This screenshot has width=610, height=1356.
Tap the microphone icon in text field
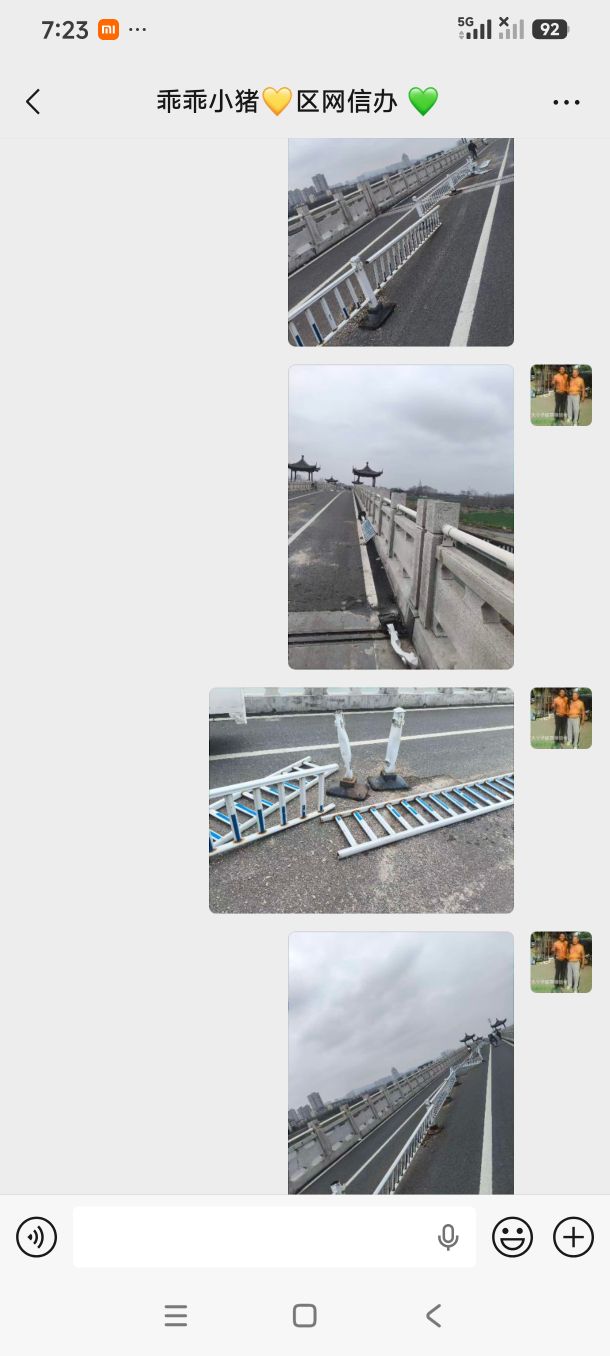[x=448, y=1237]
